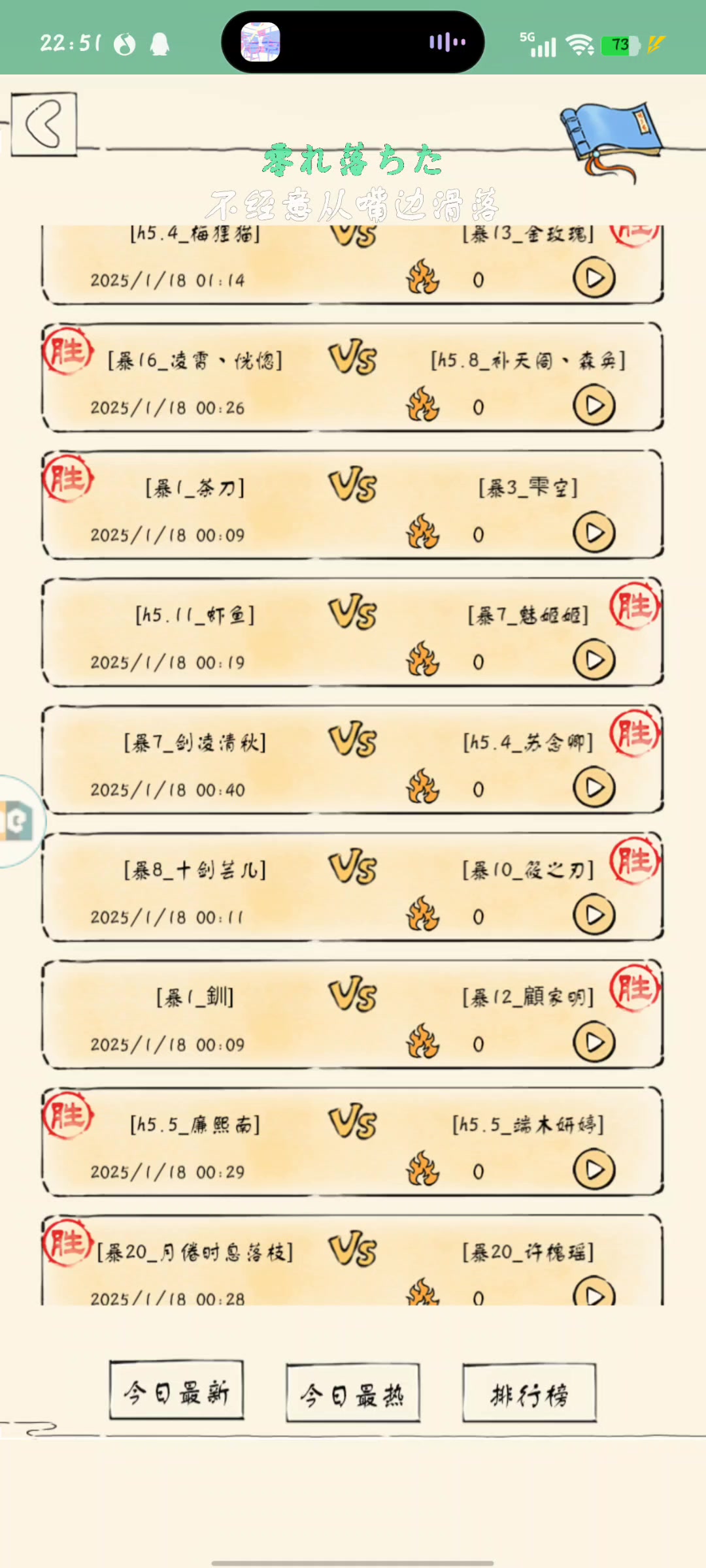The width and height of the screenshot is (706, 1568).
Task: Play the 茶刀 vs 零空 battle replay
Action: pyautogui.click(x=594, y=532)
